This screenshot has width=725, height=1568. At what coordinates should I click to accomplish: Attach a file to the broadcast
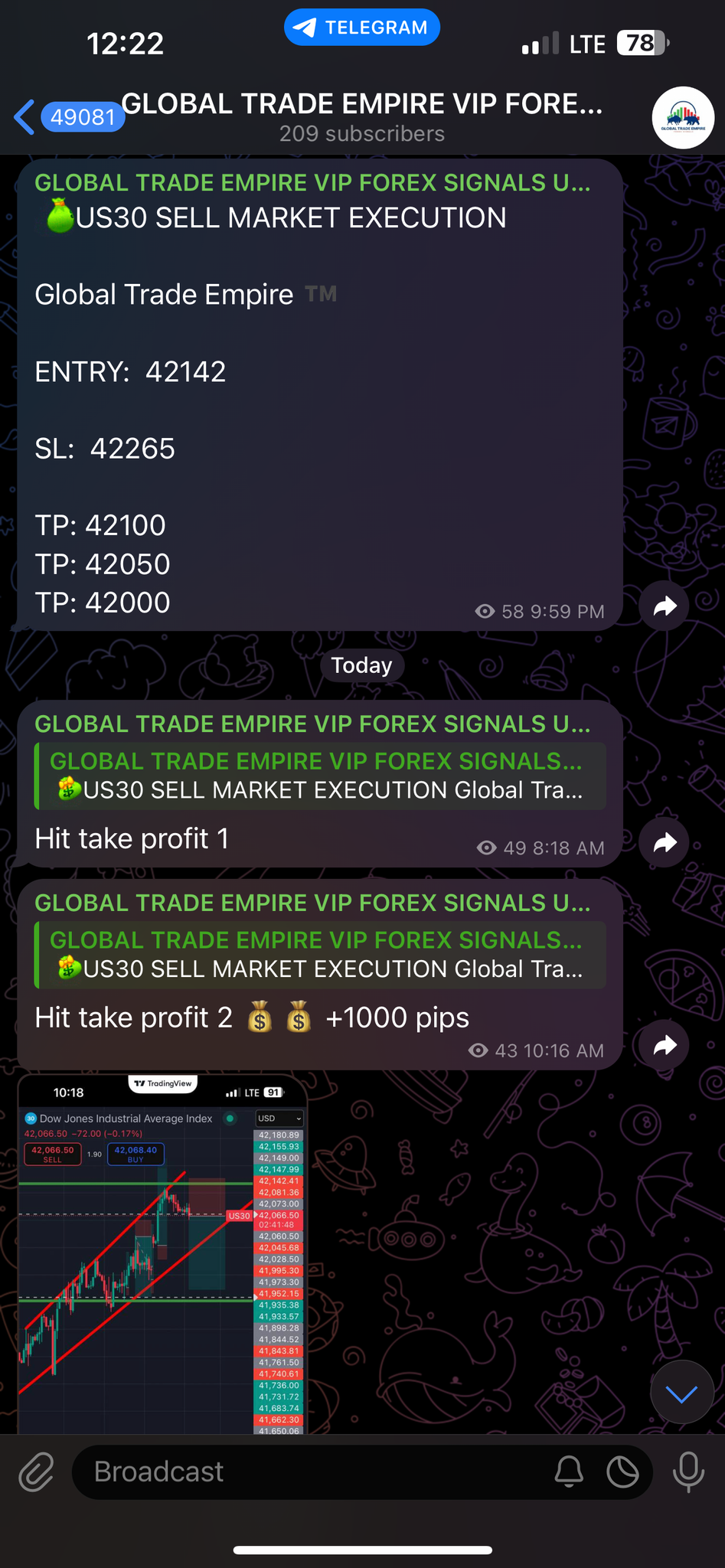(x=36, y=1472)
